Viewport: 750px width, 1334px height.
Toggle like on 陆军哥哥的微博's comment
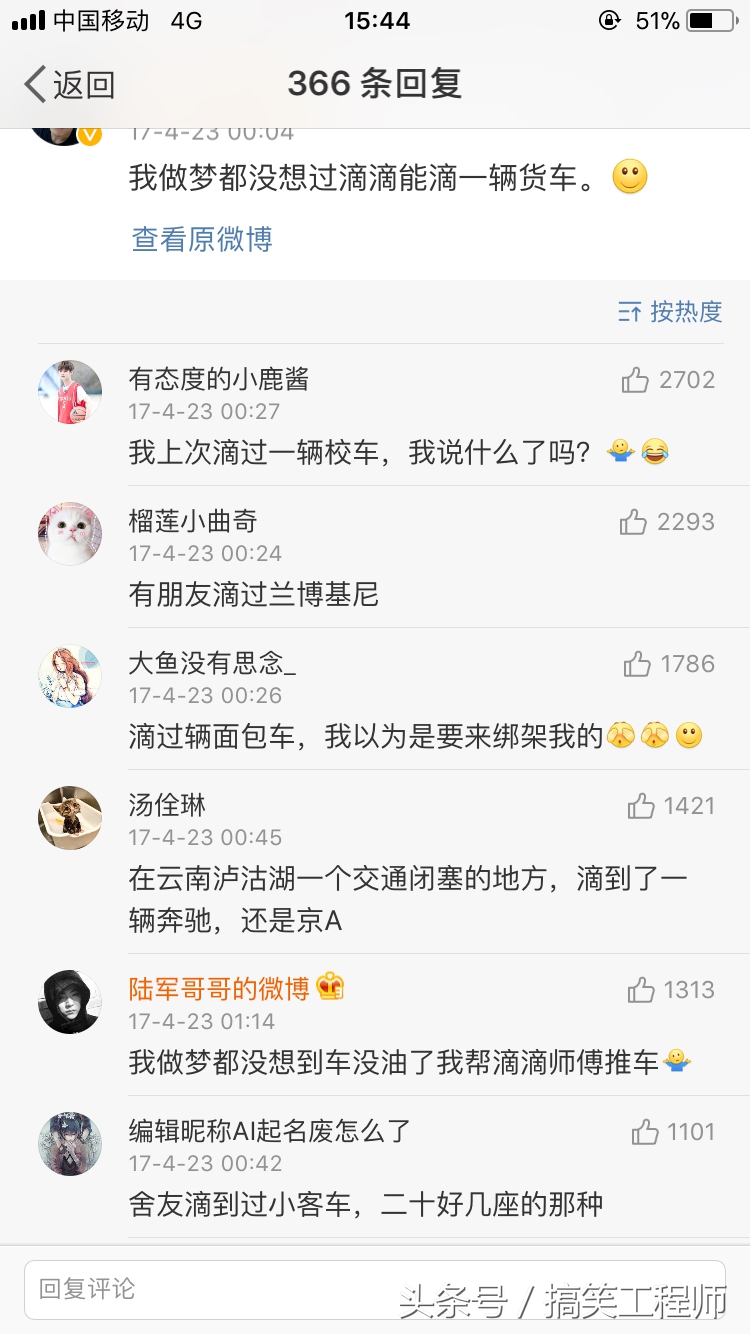[639, 989]
